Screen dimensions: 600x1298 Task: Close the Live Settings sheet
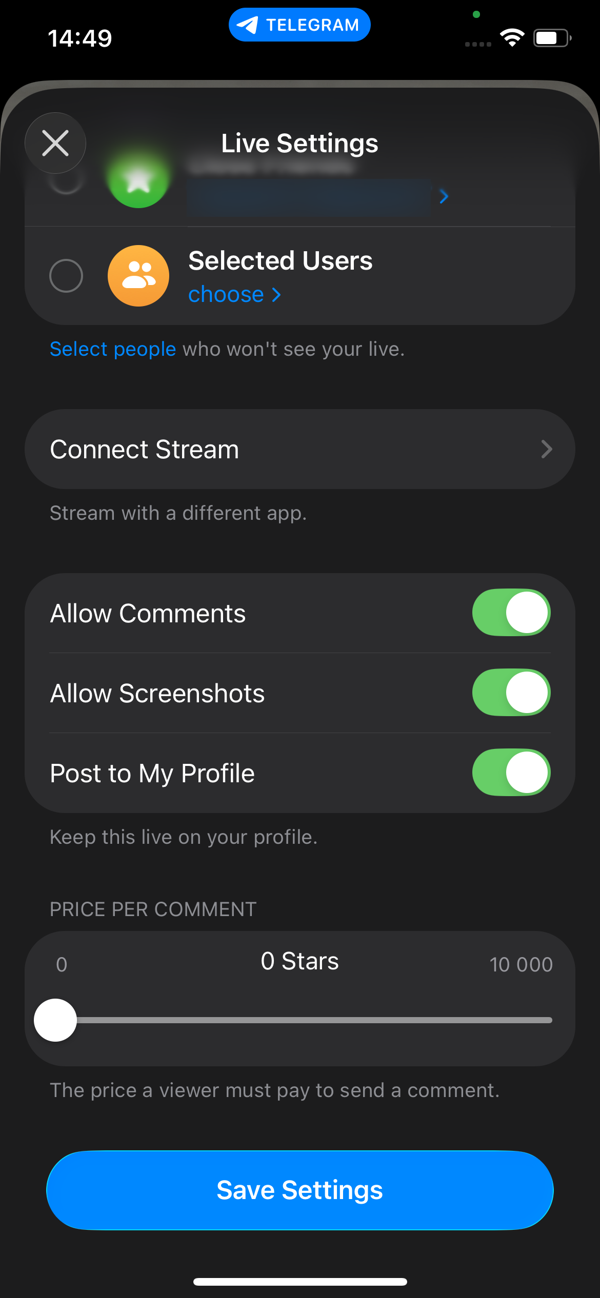coord(56,143)
